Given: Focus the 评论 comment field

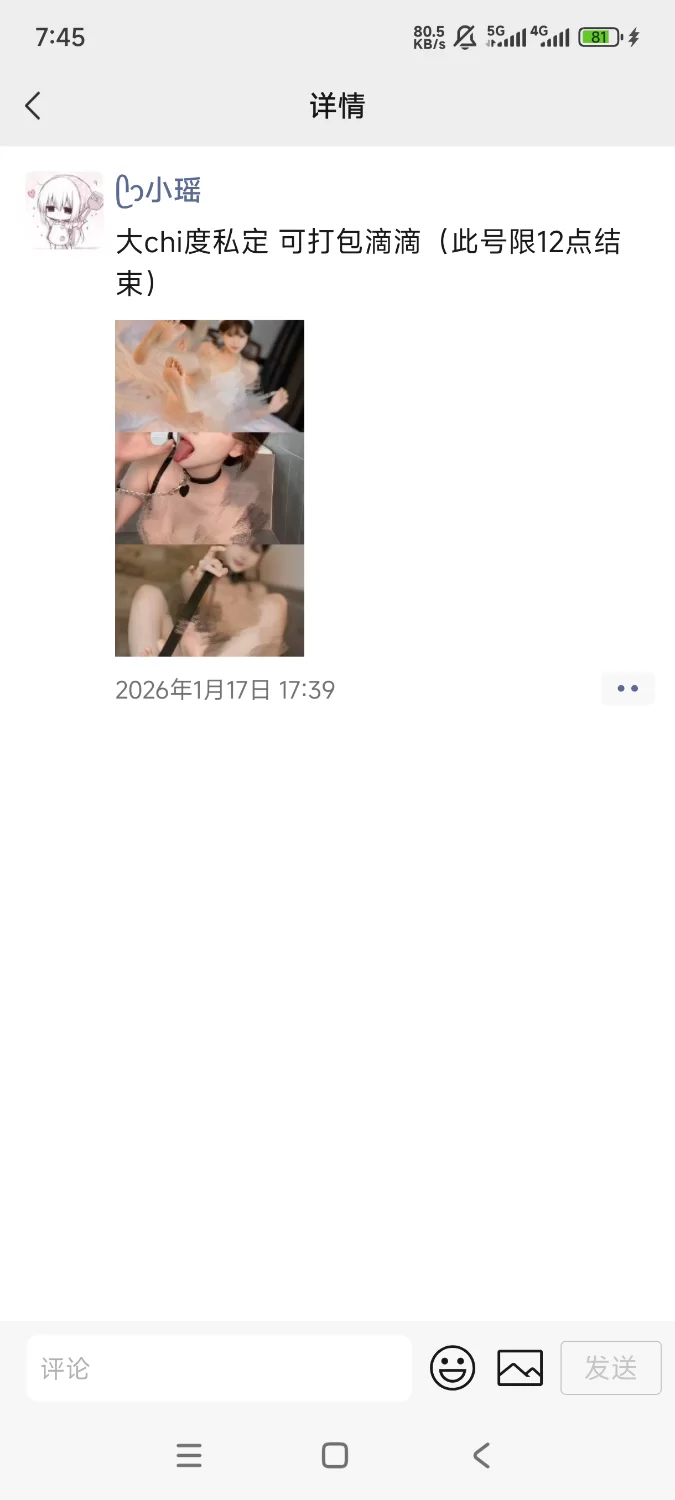Looking at the screenshot, I should 219,1368.
